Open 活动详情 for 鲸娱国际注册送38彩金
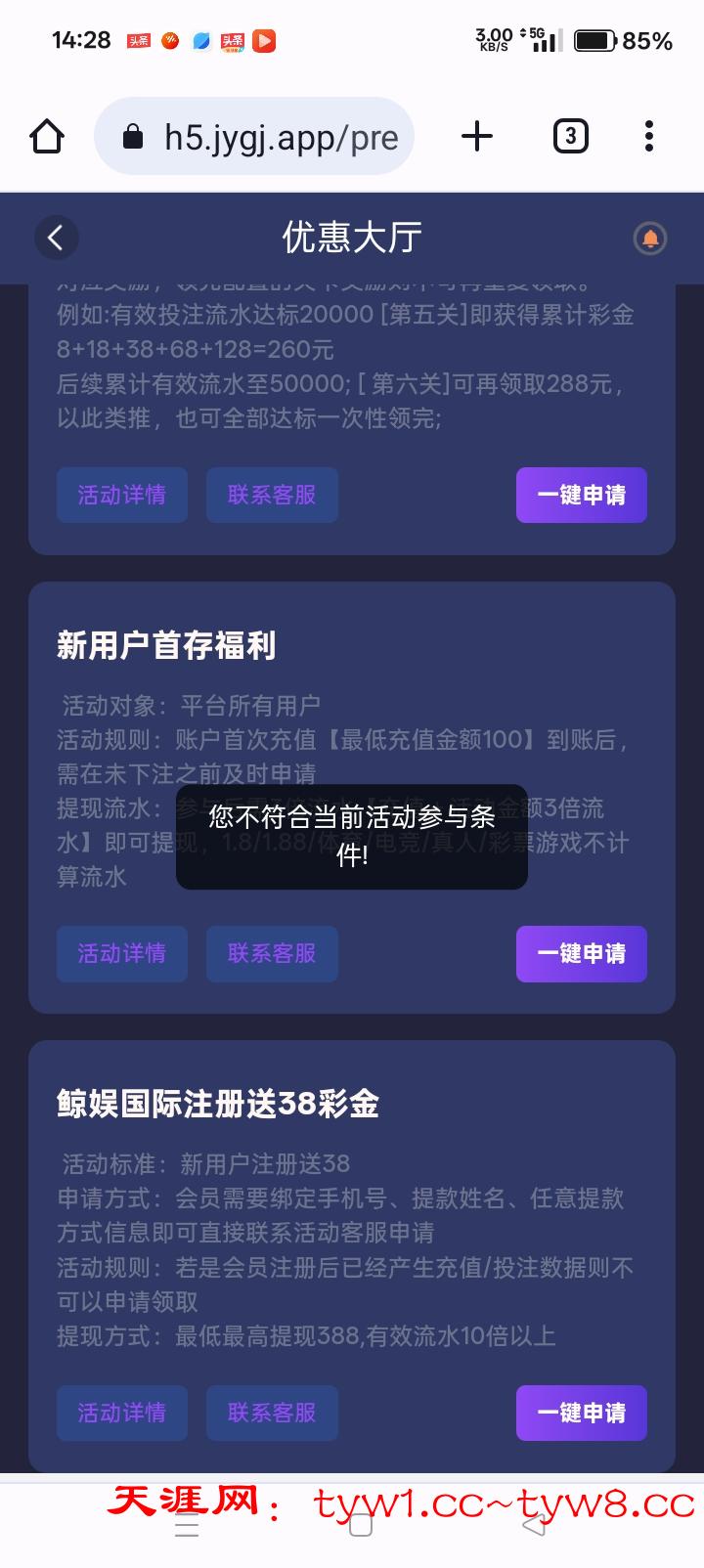This screenshot has width=704, height=1568. coord(122,1413)
